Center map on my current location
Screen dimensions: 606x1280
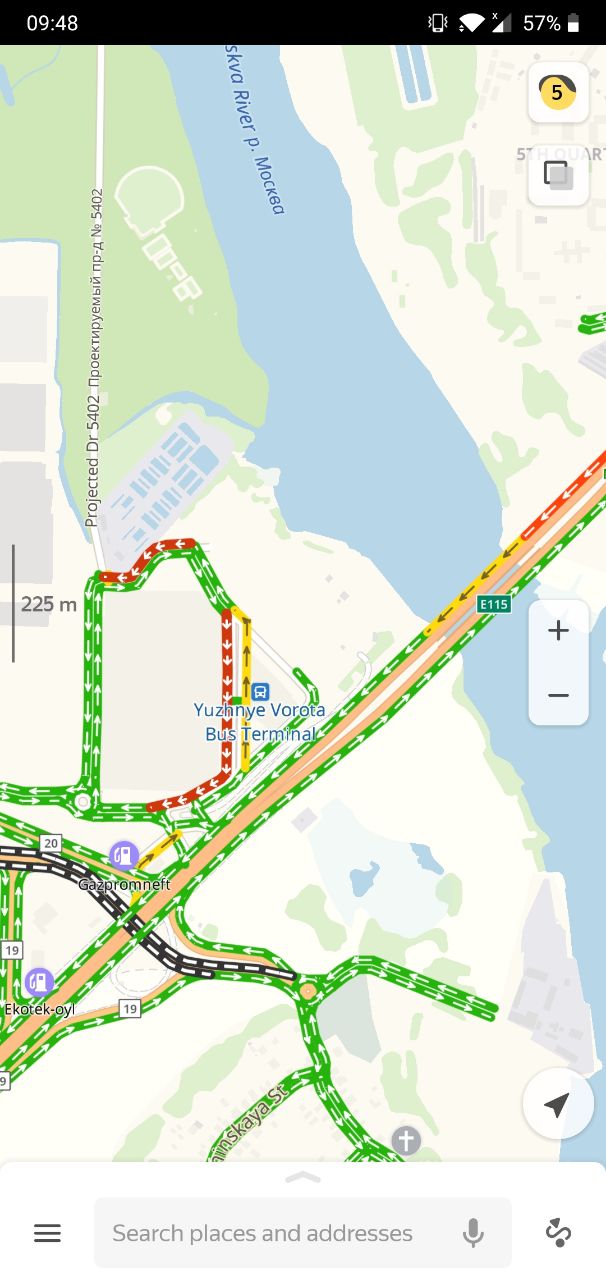pos(558,1104)
